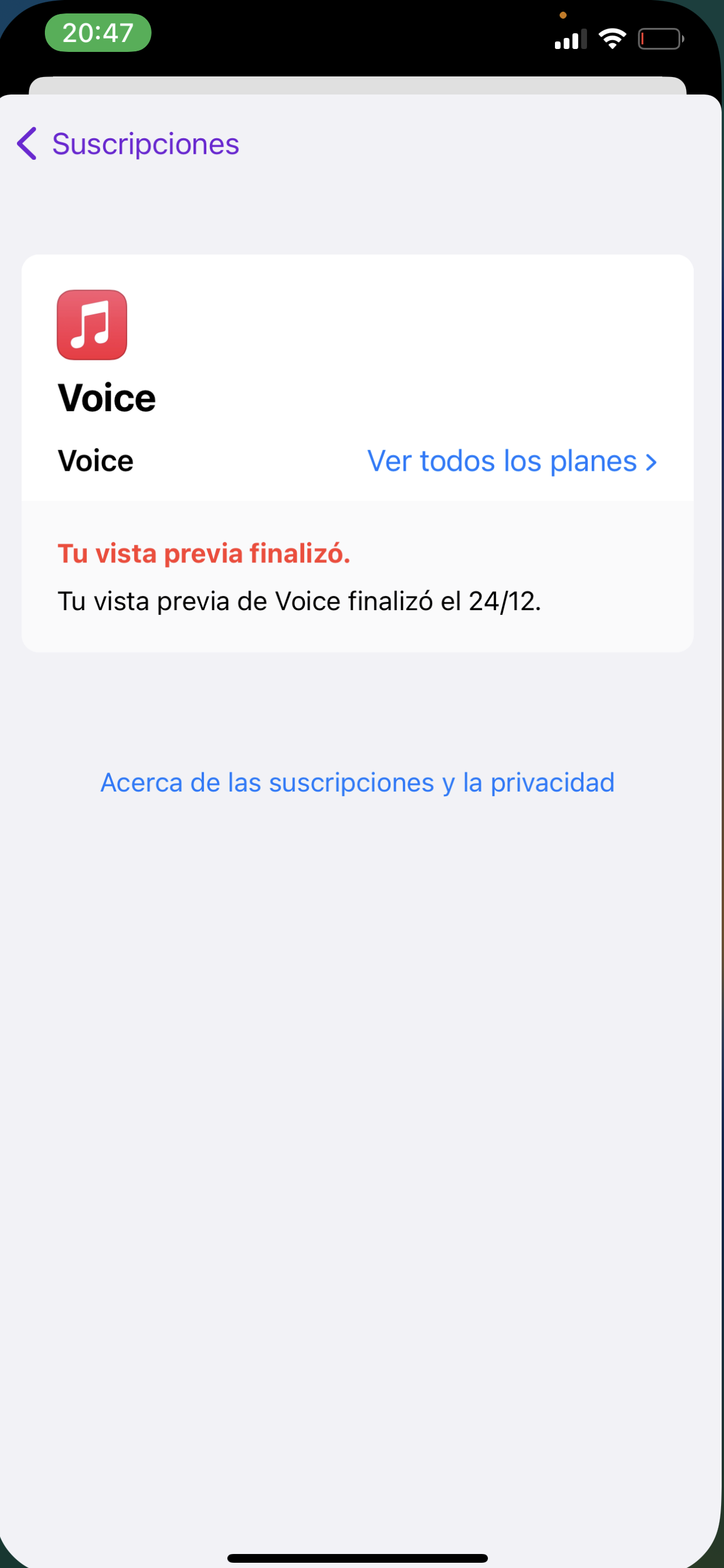The height and width of the screenshot is (1568, 724).
Task: Open Acerca de las suscripciones y la privacidad
Action: click(358, 783)
